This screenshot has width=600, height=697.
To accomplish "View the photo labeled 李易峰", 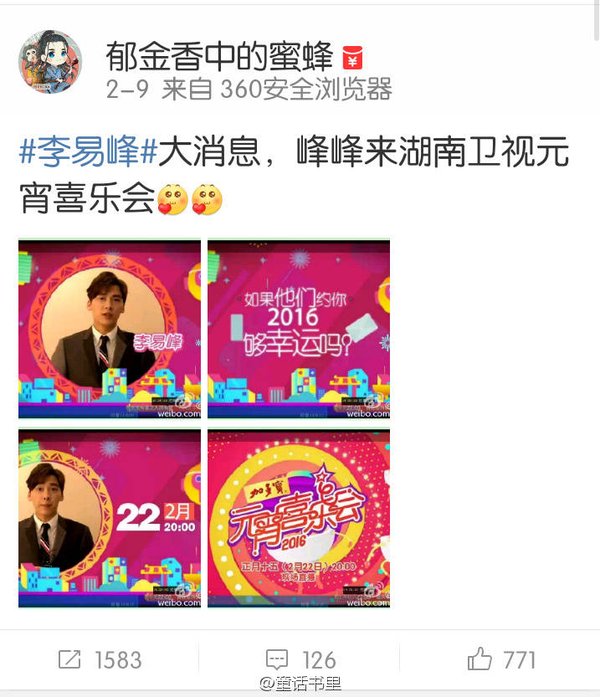I will [109, 329].
